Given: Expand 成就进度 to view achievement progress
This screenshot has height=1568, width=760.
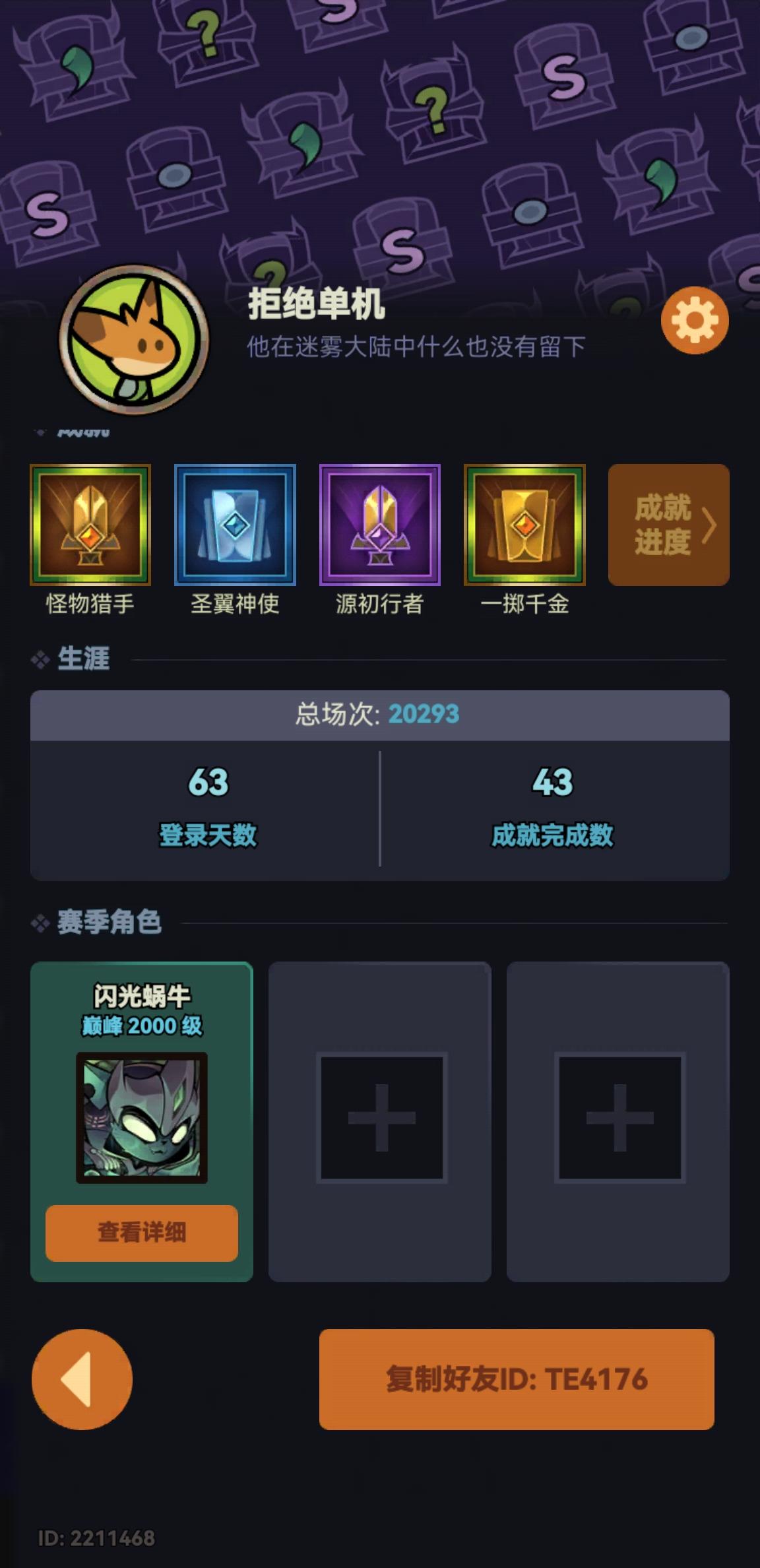Looking at the screenshot, I should [668, 525].
